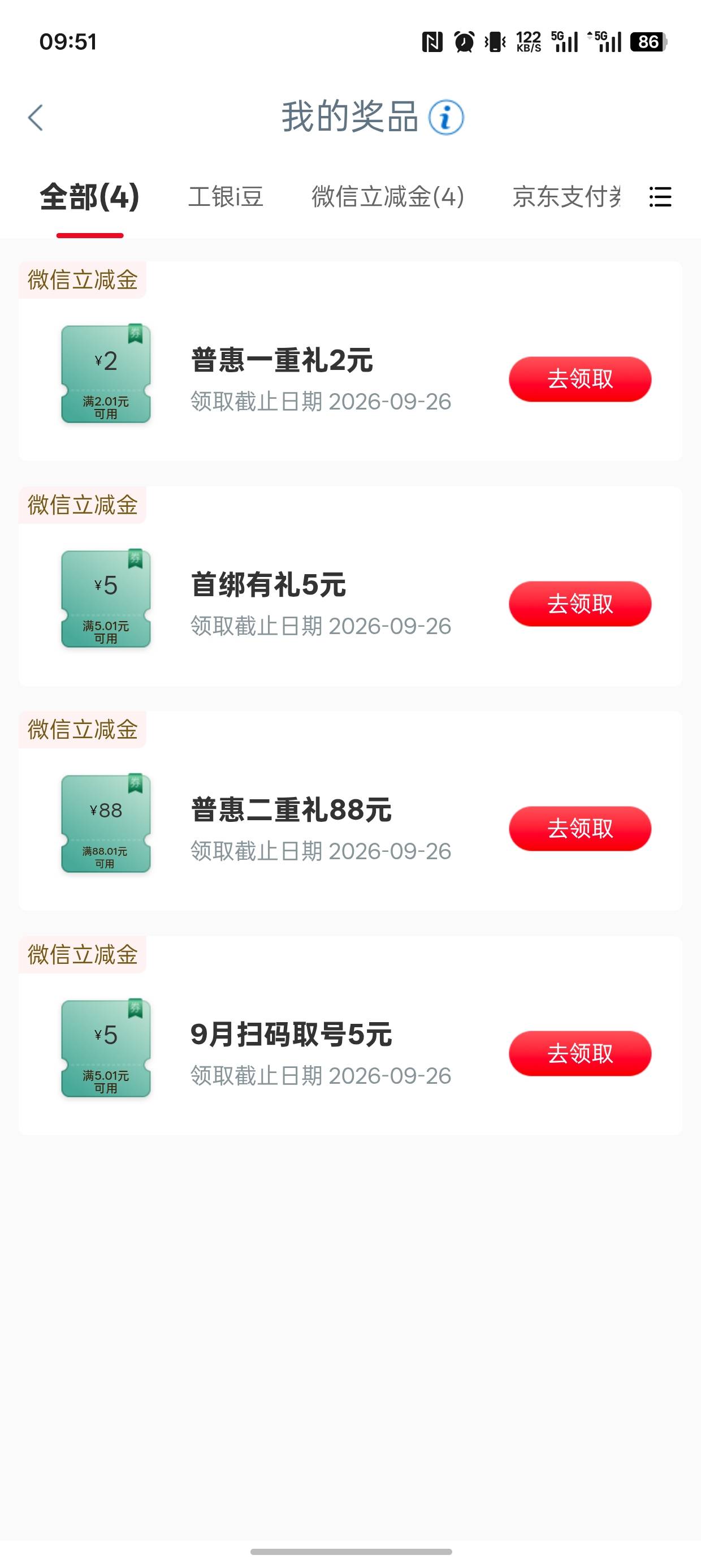The image size is (701, 1568).
Task: Tap 去领取 for 9月扫码取号5元
Action: point(580,1053)
